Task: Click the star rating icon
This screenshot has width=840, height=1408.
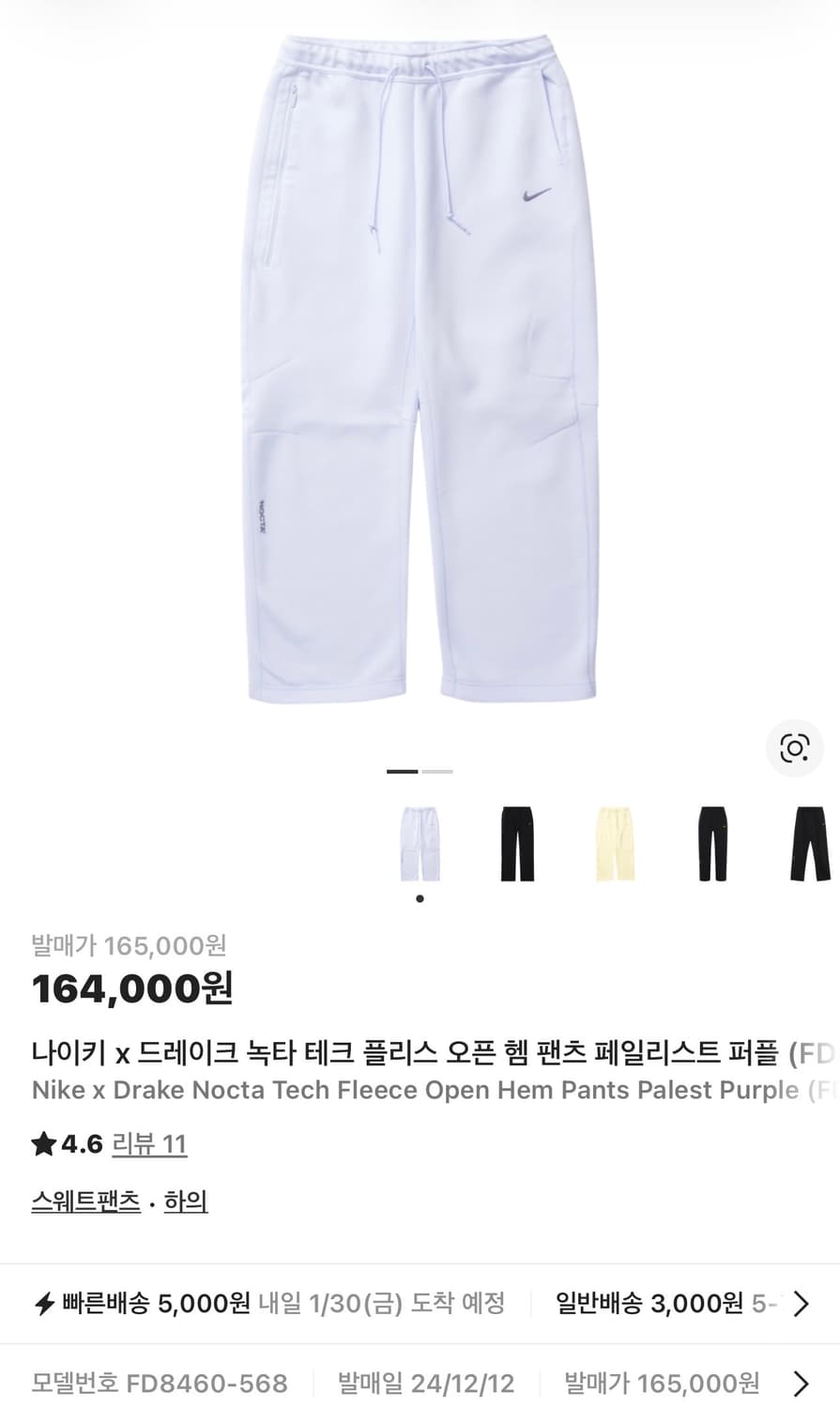Action: pos(42,1144)
